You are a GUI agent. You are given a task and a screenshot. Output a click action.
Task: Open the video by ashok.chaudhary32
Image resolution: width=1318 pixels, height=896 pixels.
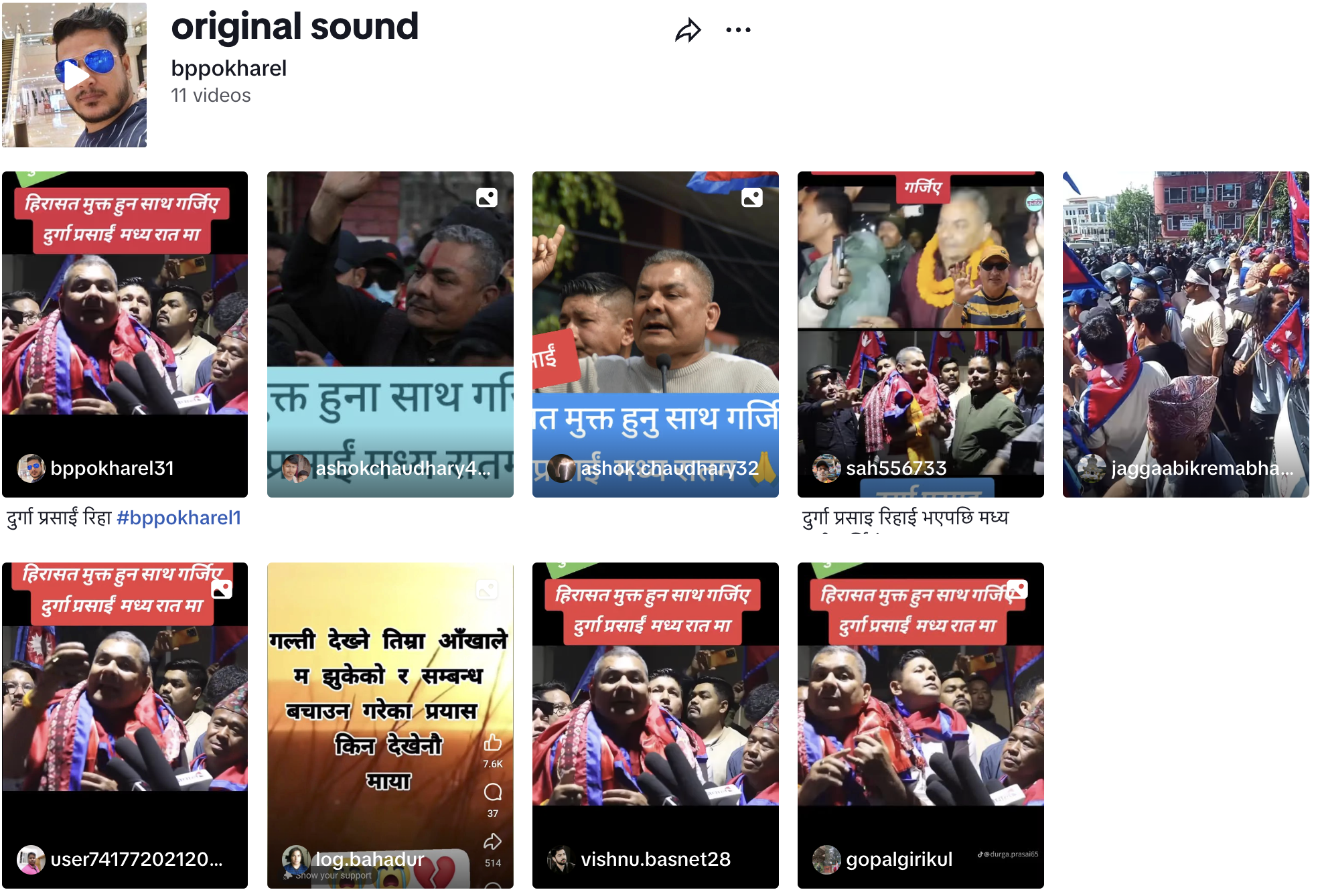[655, 333]
